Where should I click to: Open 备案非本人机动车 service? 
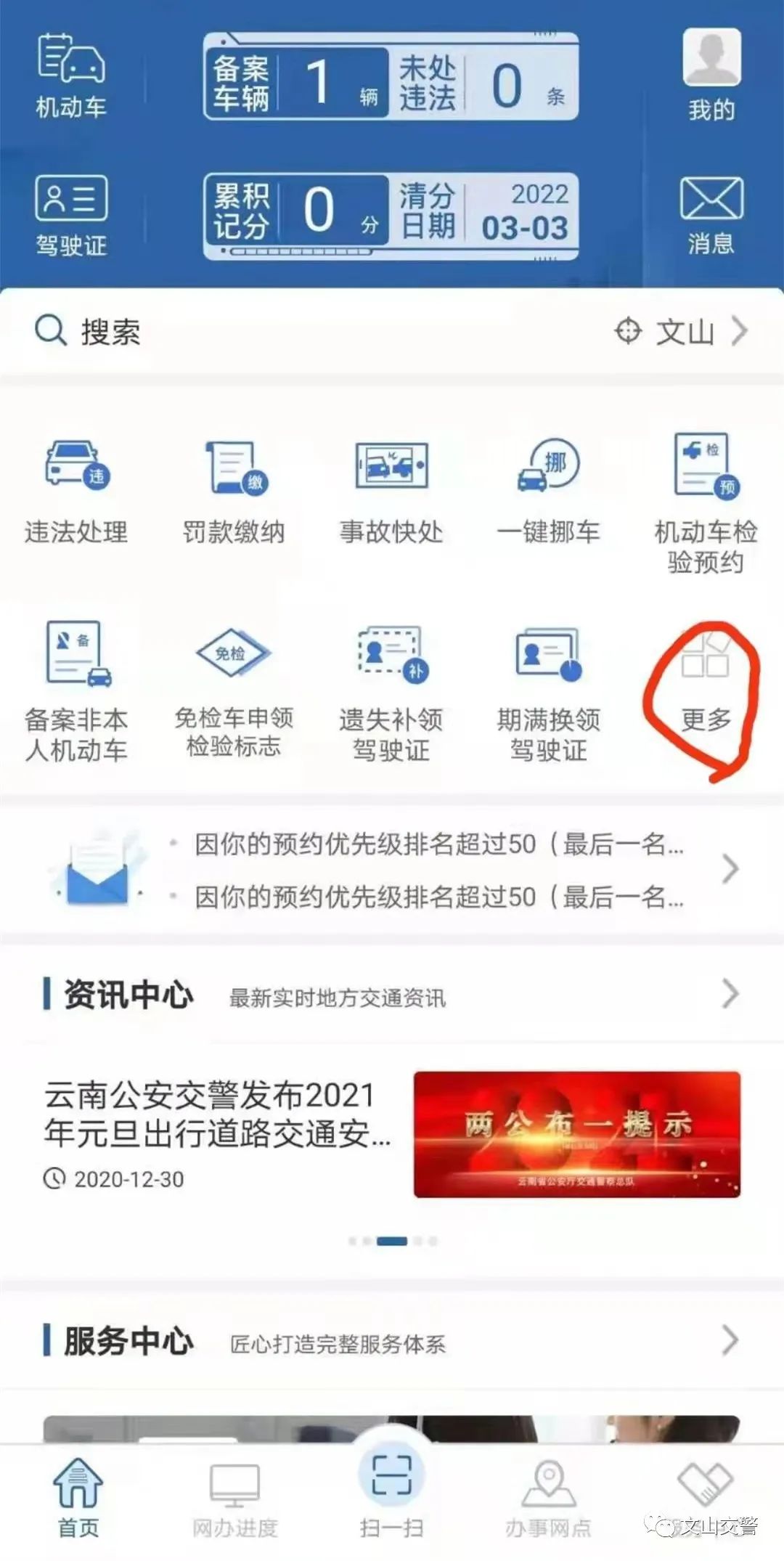click(76, 690)
